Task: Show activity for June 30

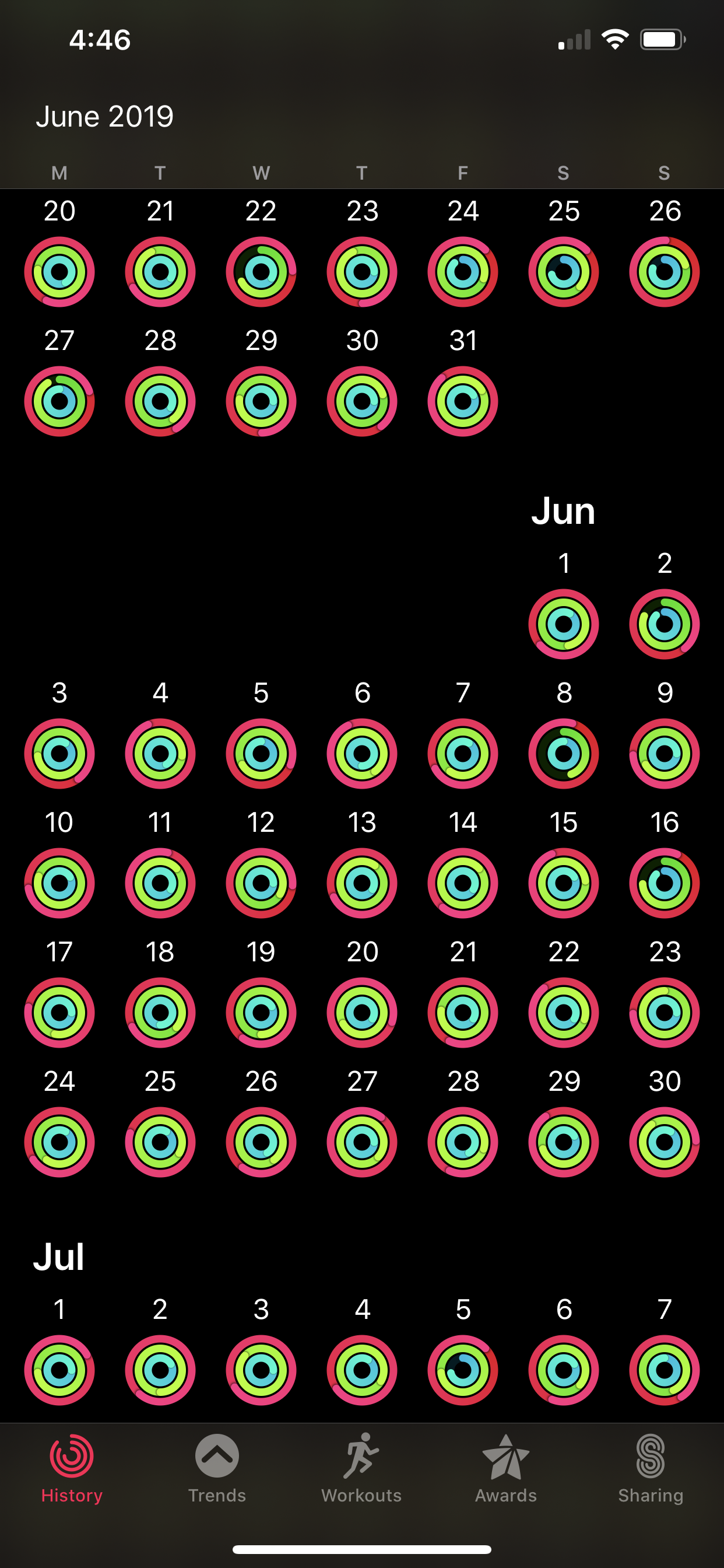Action: tap(665, 1142)
